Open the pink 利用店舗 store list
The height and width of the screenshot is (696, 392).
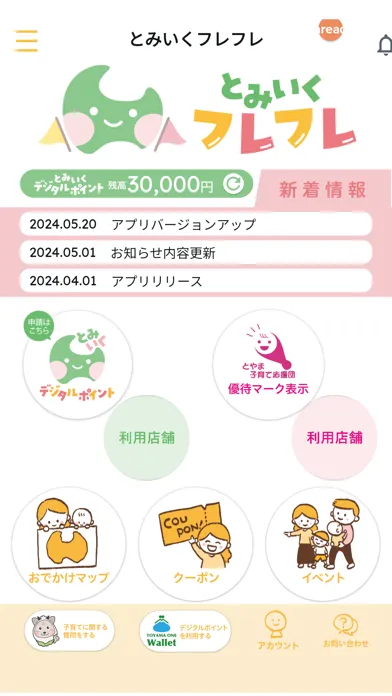coord(334,438)
